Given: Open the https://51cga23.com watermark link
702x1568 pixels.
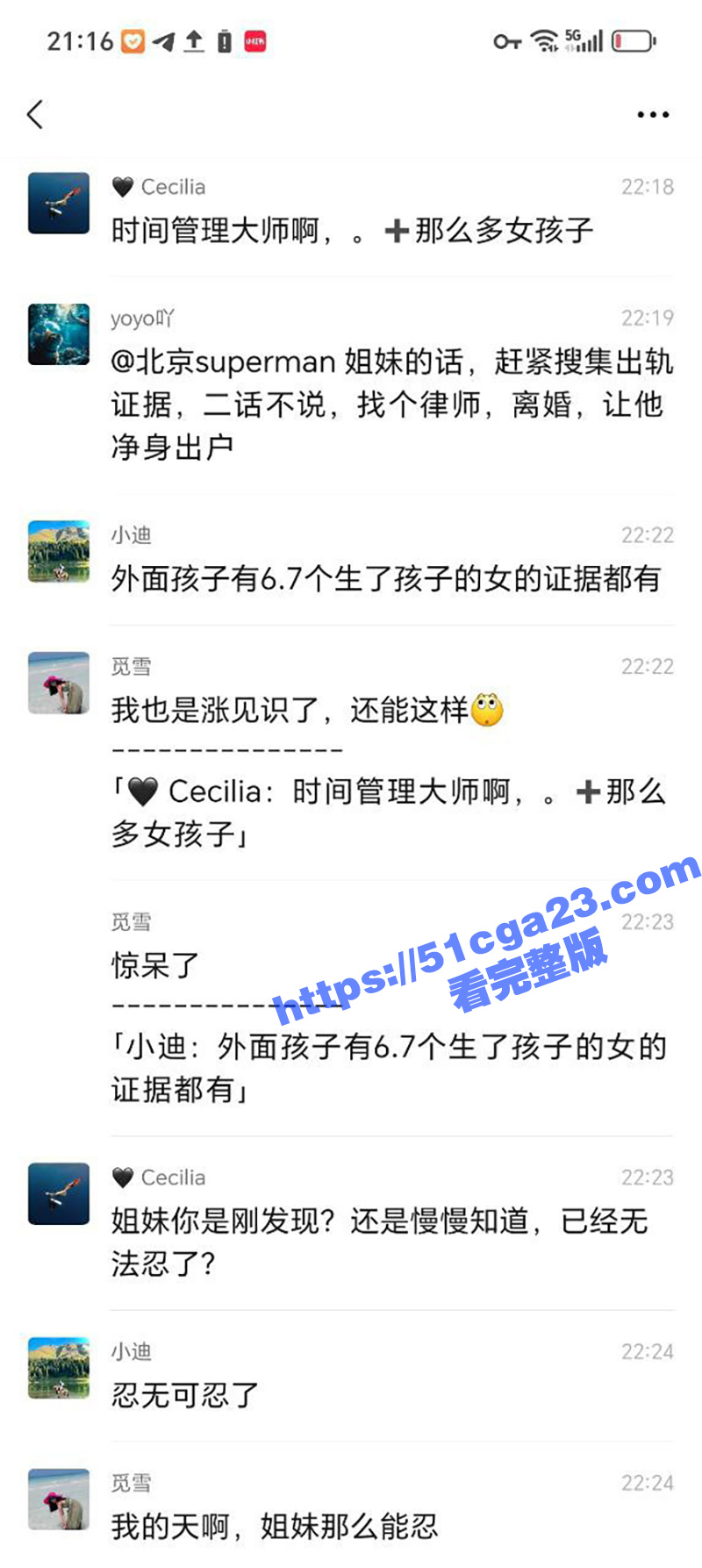Looking at the screenshot, I should 491,939.
